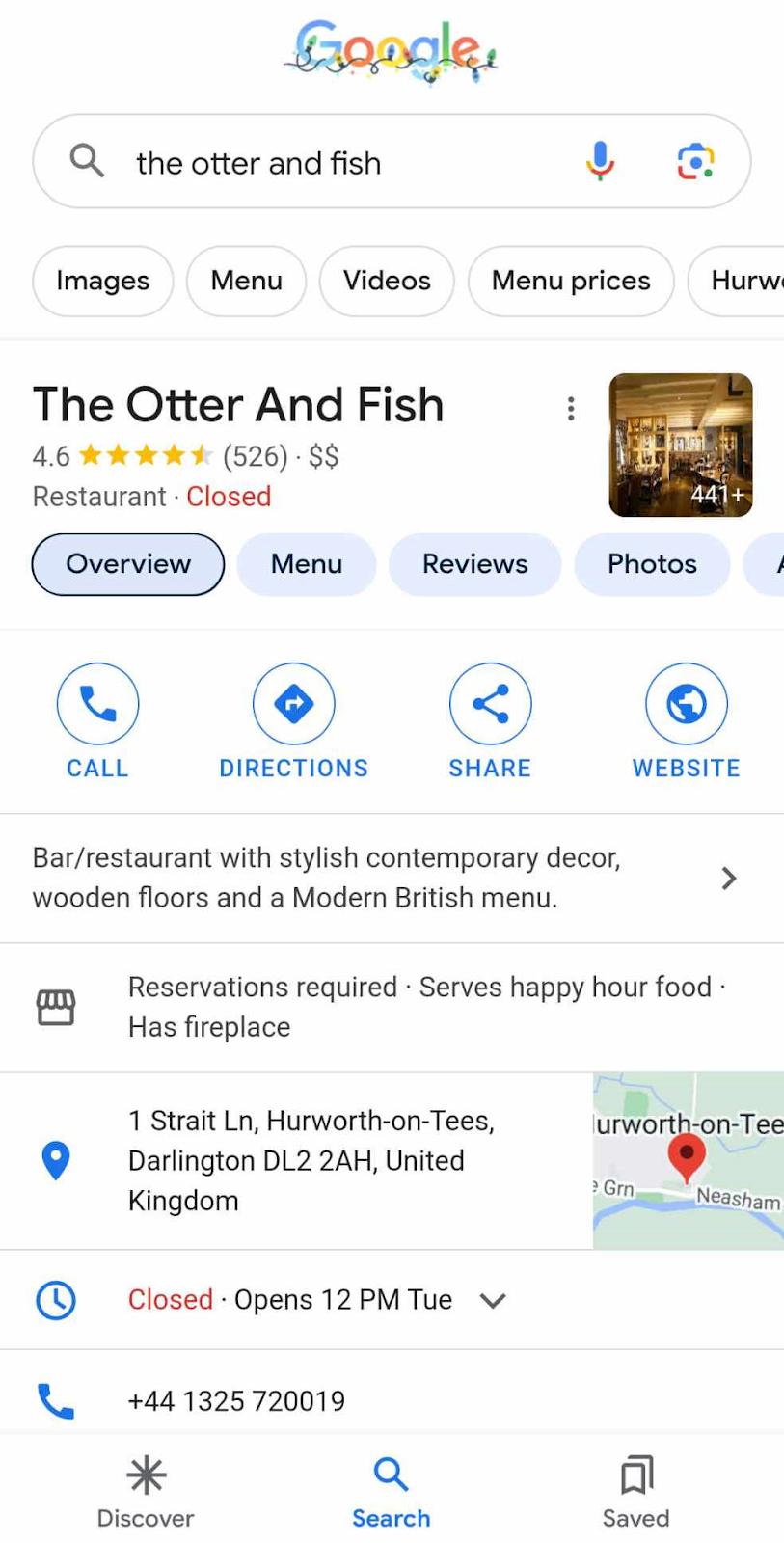Viewport: 784px width, 1543px height.
Task: Click the clock icon next to opening hours
Action: (56, 1299)
